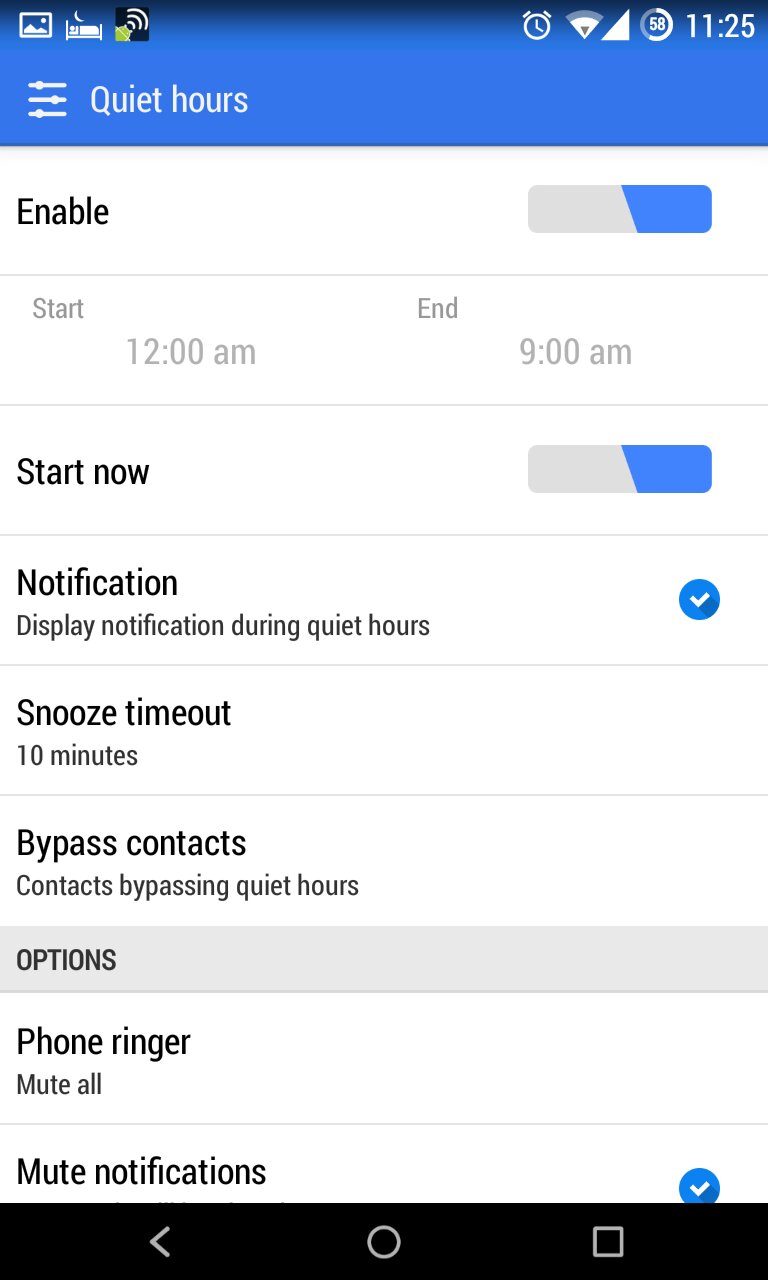This screenshot has width=768, height=1280.
Task: Toggle the Start now switch
Action: pos(619,469)
